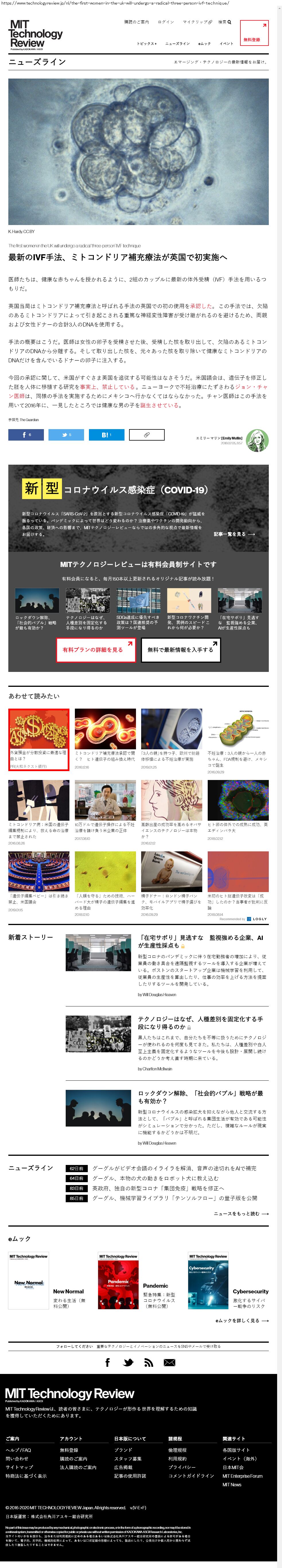This screenshot has width=282, height=1568.
Task: Open the ログイン link
Action: [x=165, y=22]
